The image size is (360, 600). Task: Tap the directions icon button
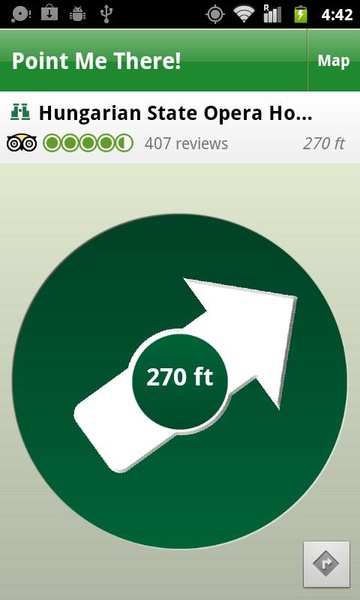(326, 564)
